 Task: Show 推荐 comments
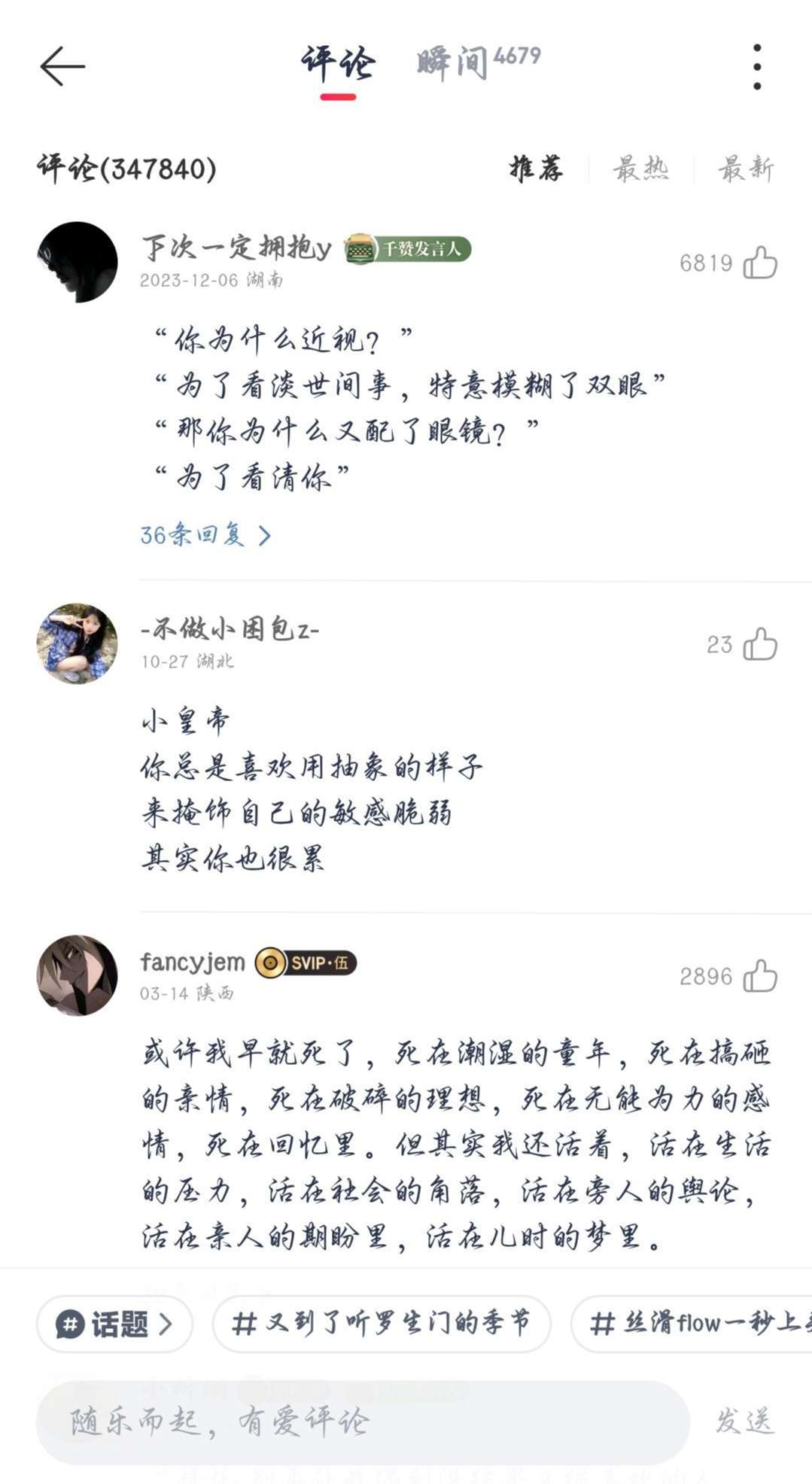point(536,169)
